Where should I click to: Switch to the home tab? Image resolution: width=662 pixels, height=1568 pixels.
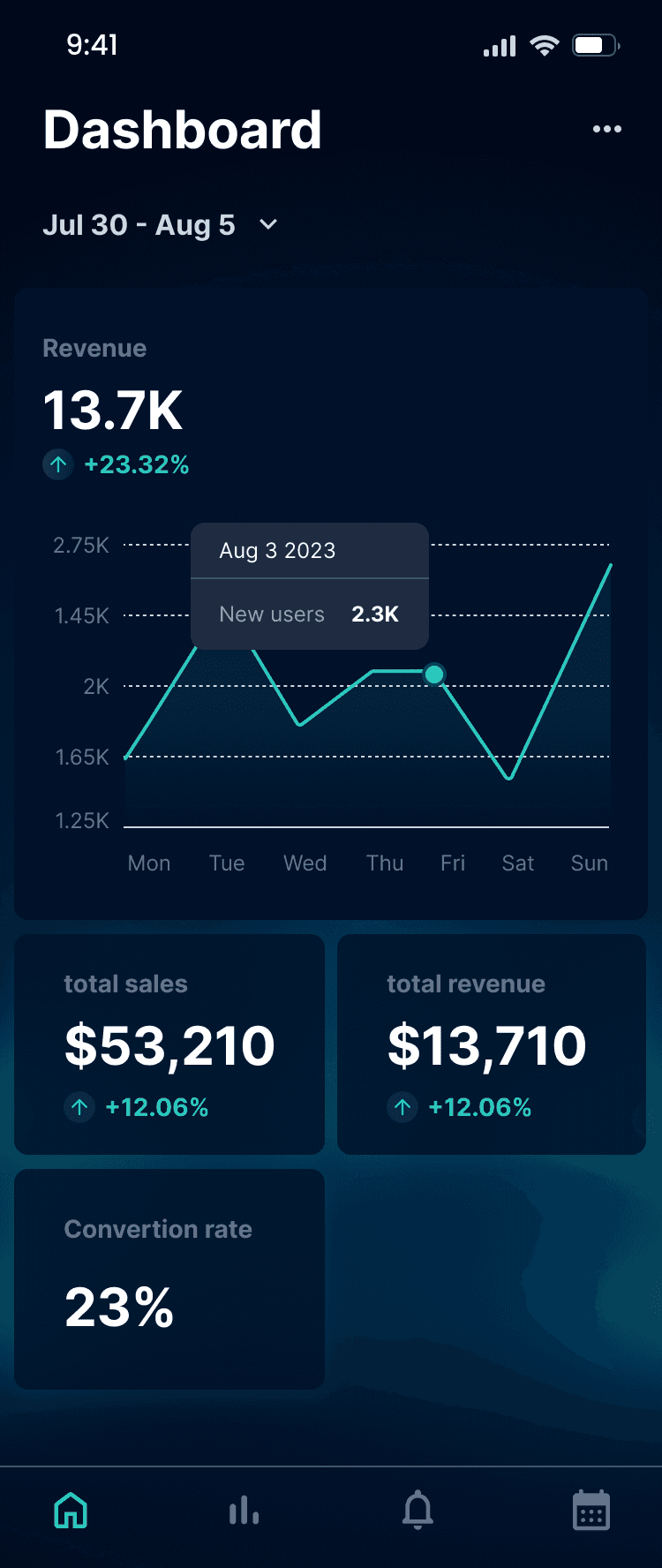[x=71, y=1511]
